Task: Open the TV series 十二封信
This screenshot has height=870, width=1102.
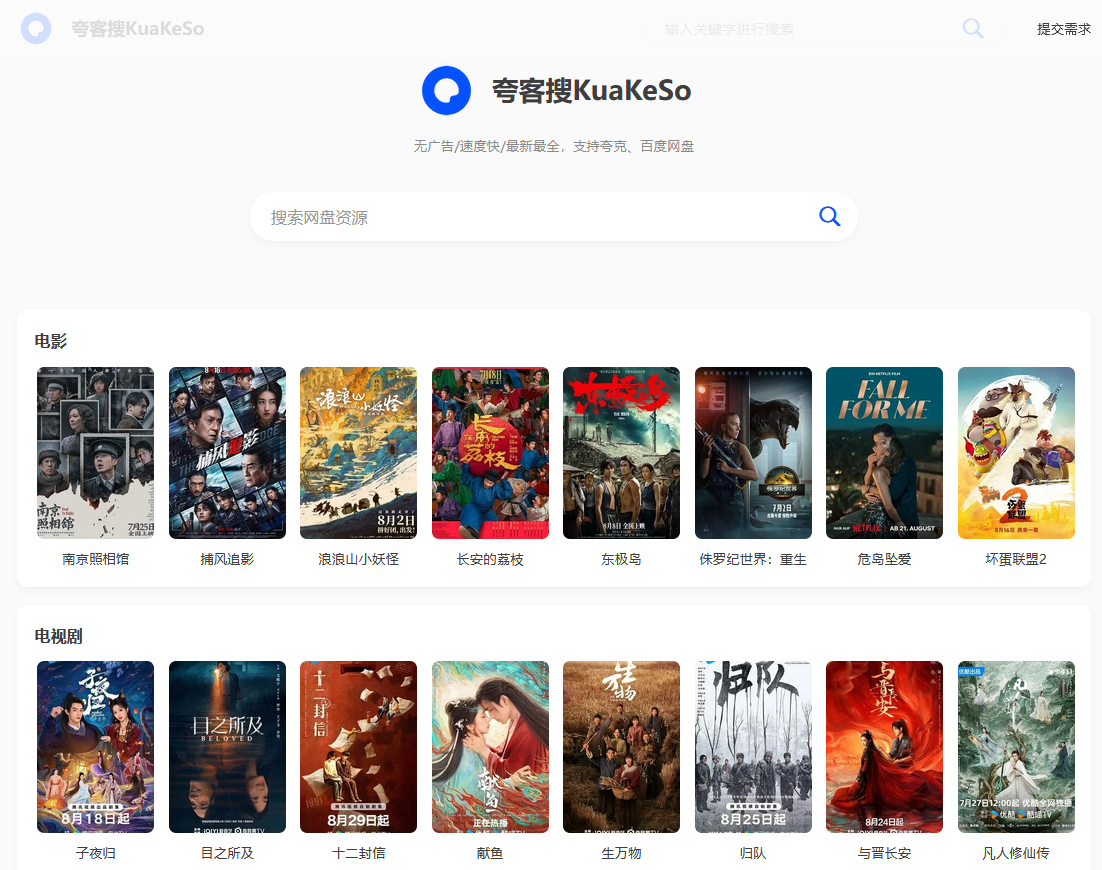Action: [x=358, y=747]
